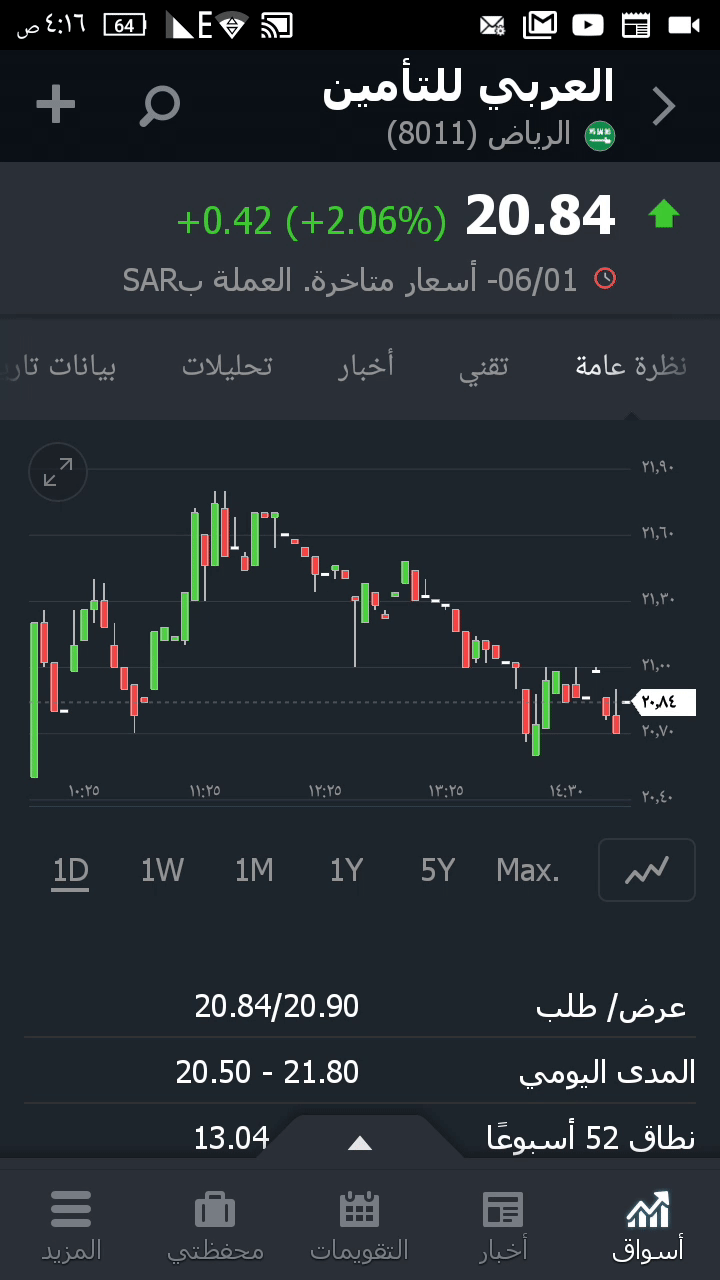Switch to the تحليلات tab
720x1280 pixels.
[x=227, y=366]
